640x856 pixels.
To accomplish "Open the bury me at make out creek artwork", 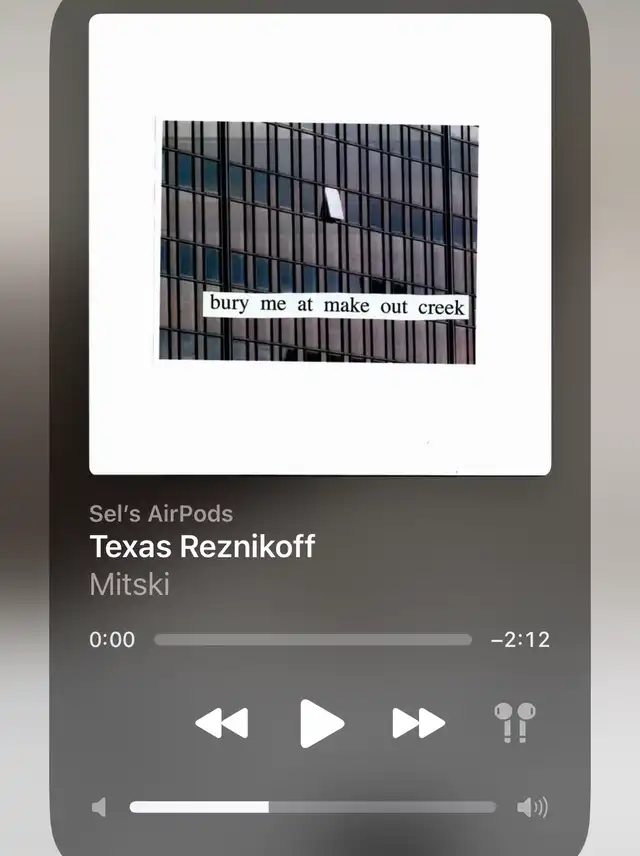I will pyautogui.click(x=320, y=244).
